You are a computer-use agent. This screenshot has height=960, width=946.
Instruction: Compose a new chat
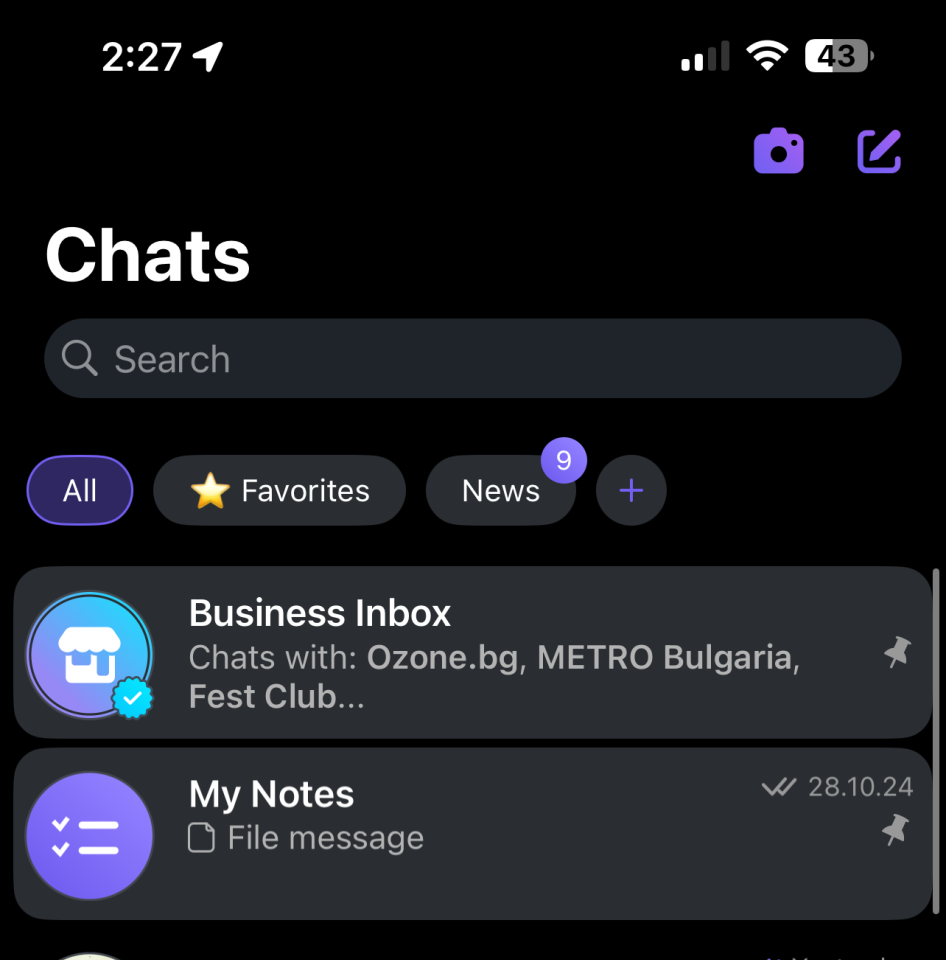(880, 152)
